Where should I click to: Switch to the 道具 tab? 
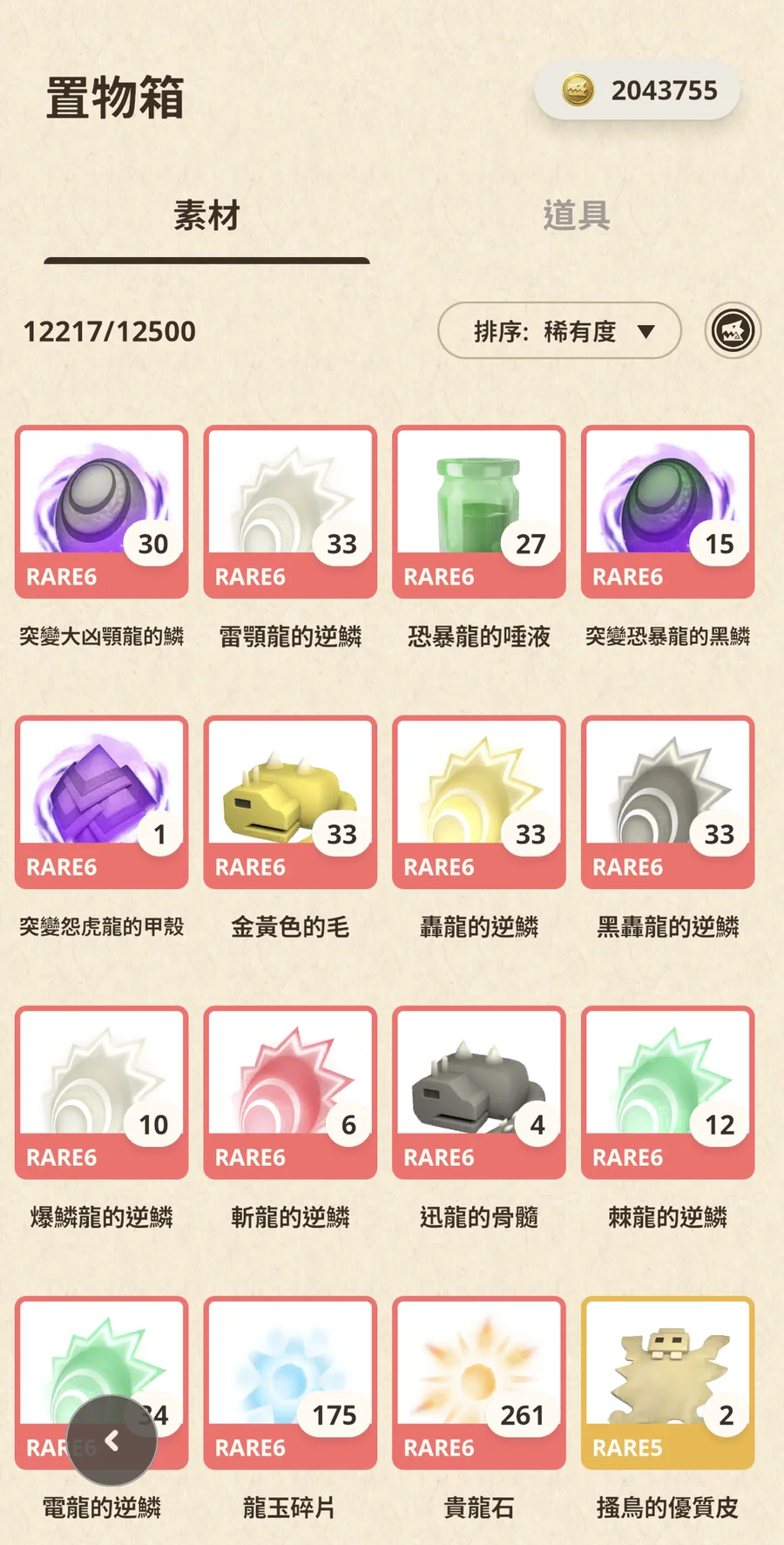[576, 218]
